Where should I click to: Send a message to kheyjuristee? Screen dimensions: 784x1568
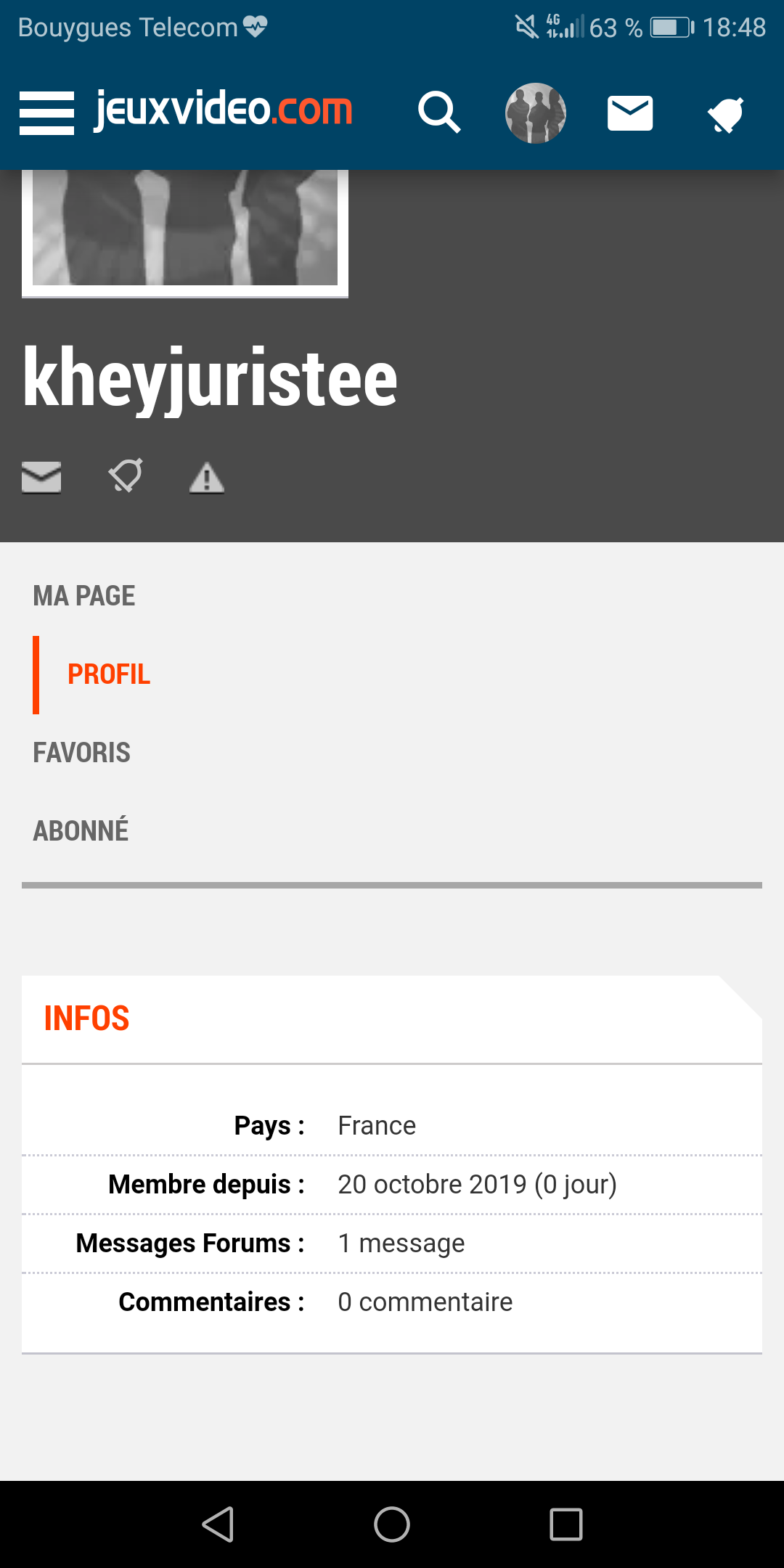[x=41, y=477]
